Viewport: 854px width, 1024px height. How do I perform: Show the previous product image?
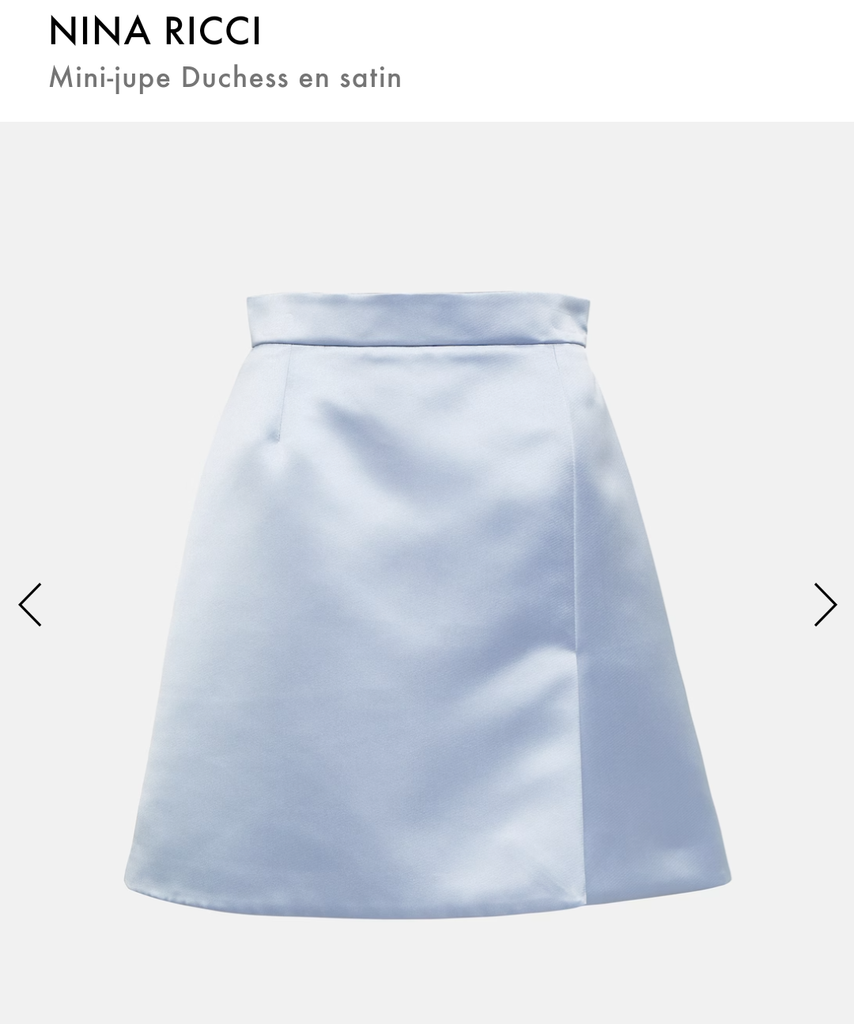click(x=30, y=604)
